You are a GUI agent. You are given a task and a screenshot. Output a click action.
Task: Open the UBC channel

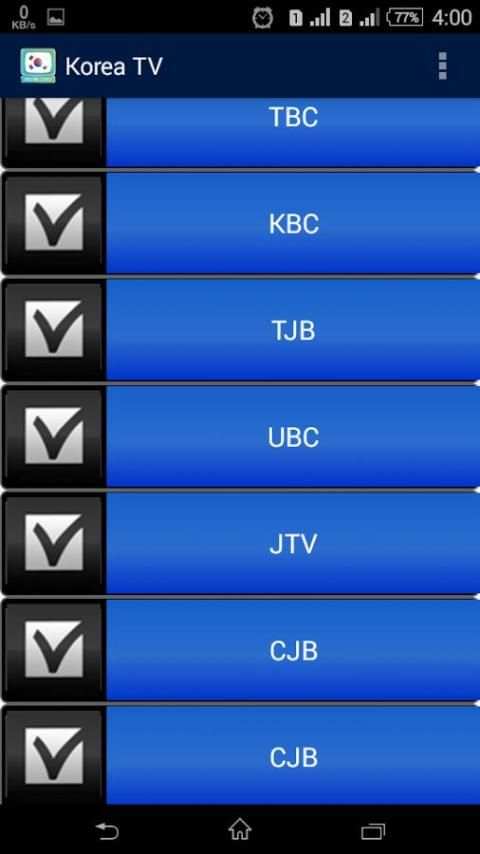click(x=293, y=436)
